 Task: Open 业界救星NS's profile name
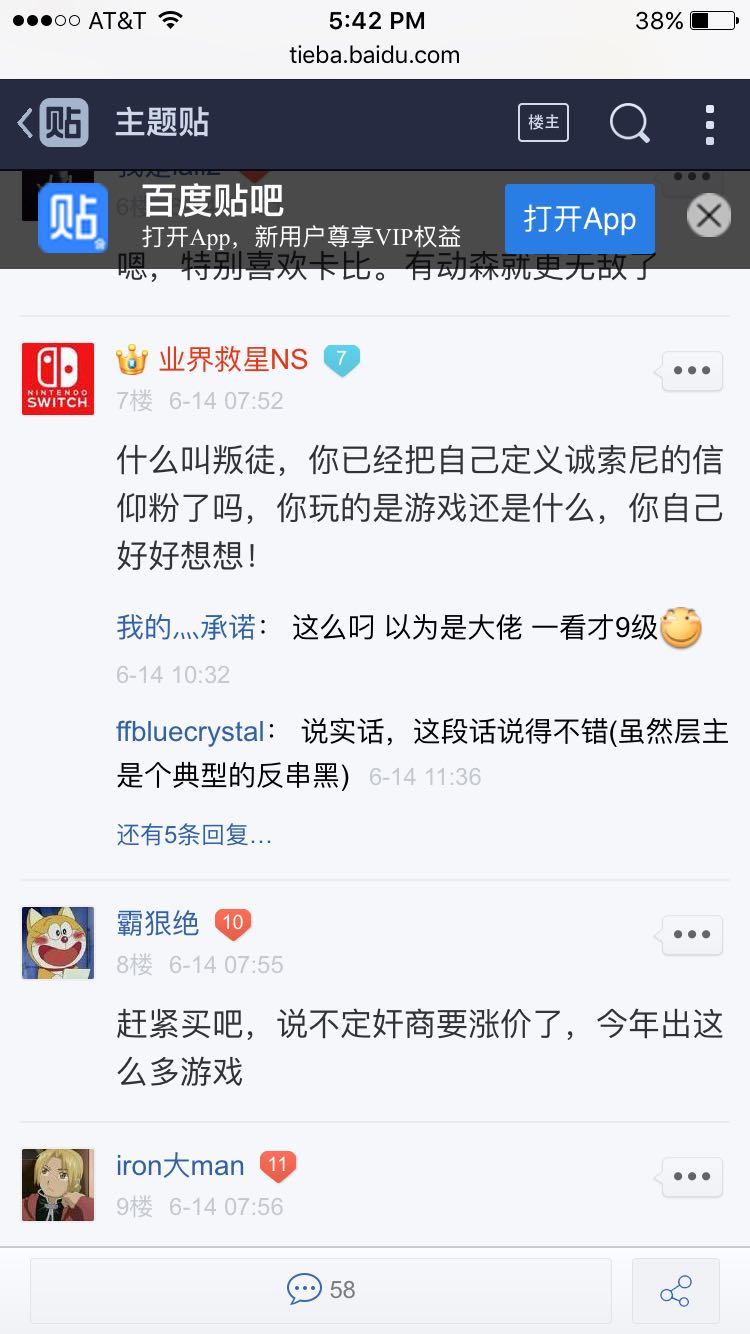click(x=233, y=360)
